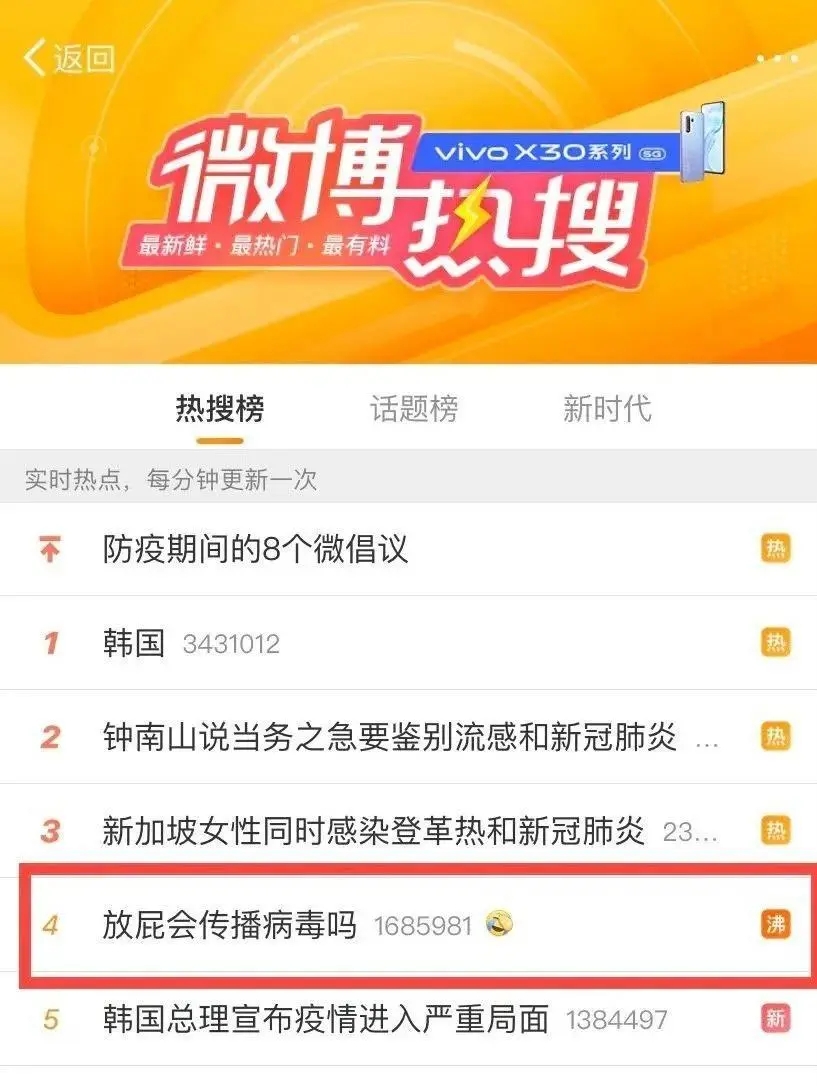The width and height of the screenshot is (817, 1086).
Task: Open topic 放屁会传播病毒吗
Action: pyautogui.click(x=229, y=924)
